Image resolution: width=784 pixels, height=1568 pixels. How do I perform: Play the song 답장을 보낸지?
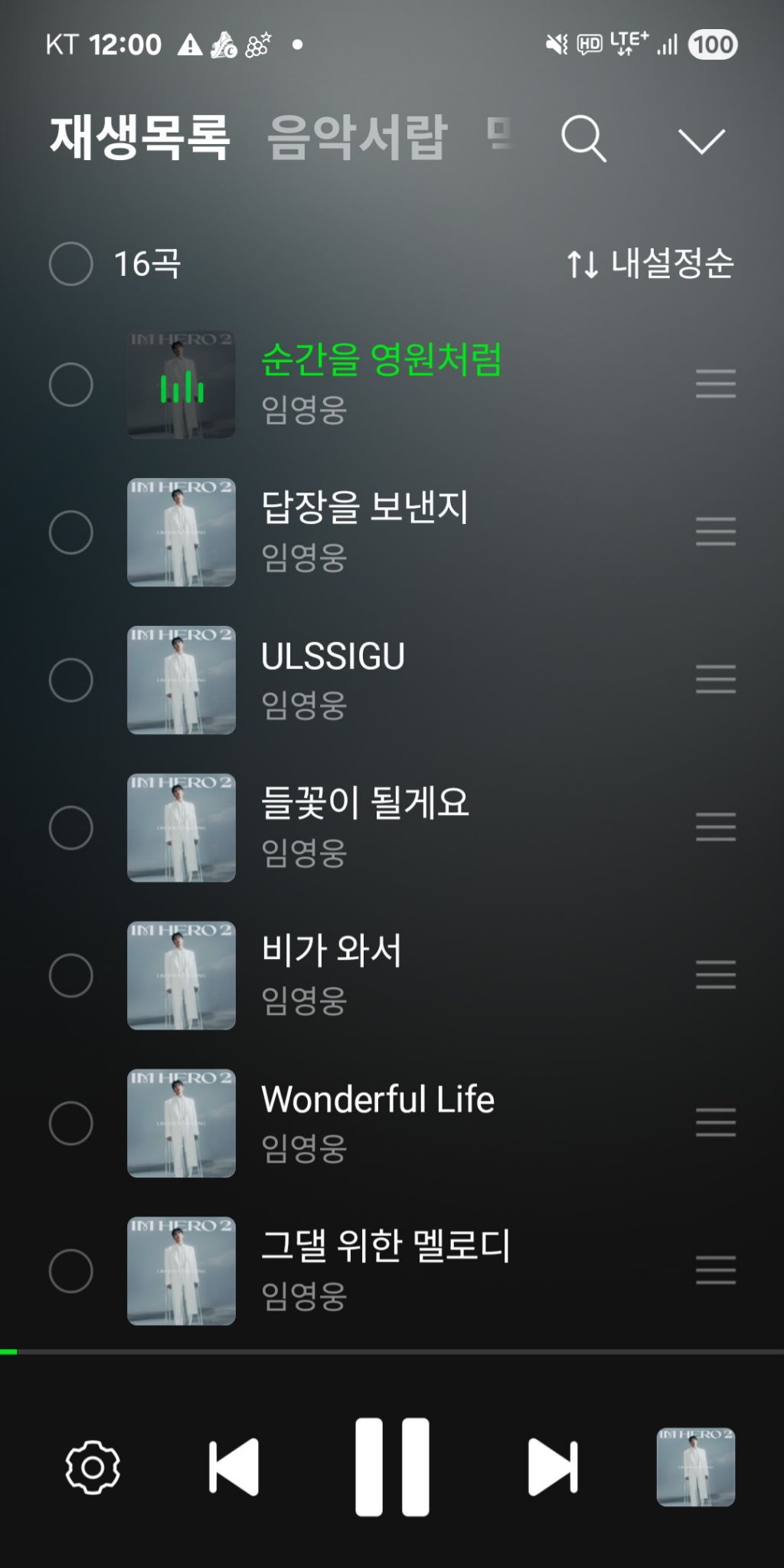click(x=364, y=508)
